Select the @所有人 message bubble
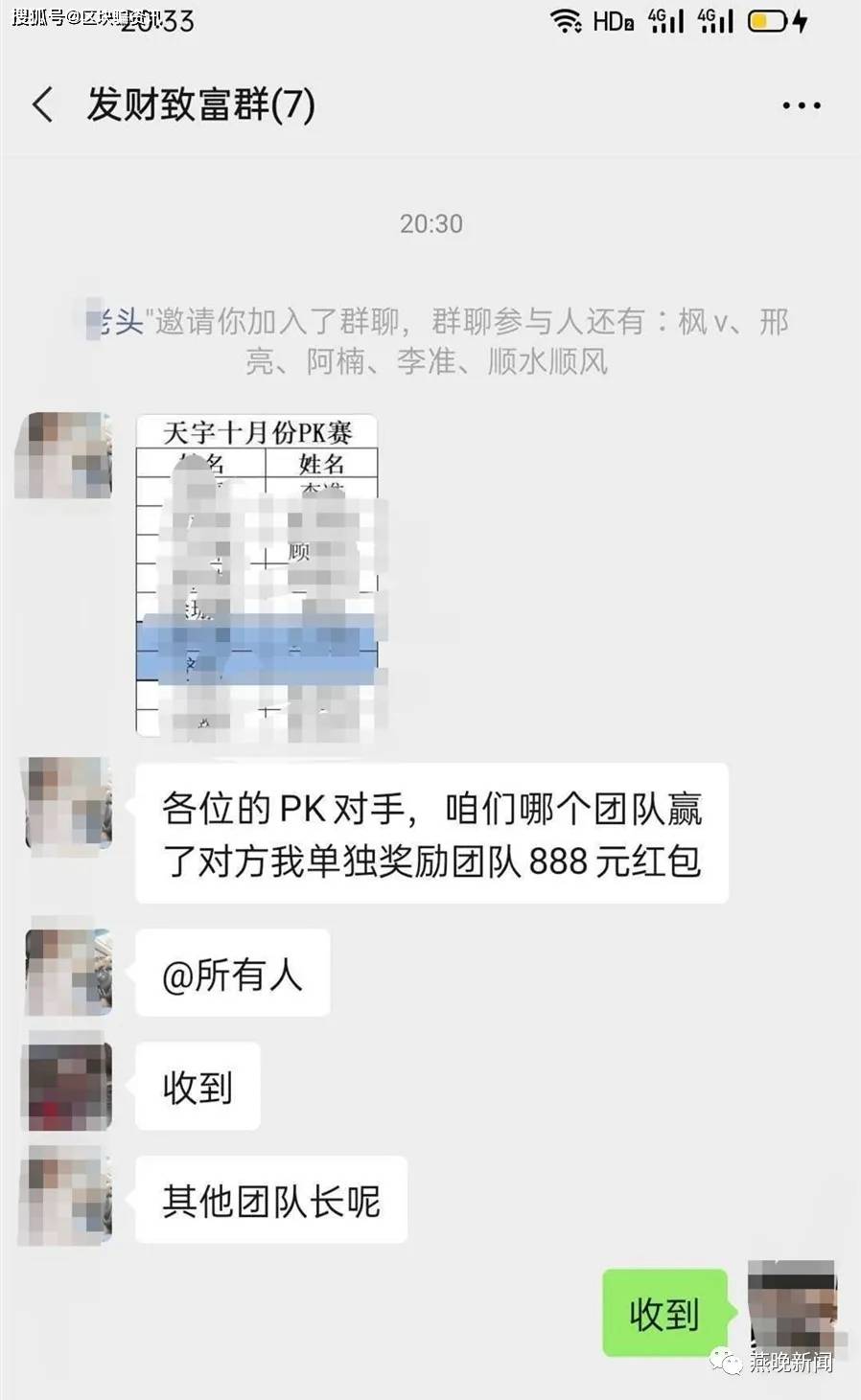The height and width of the screenshot is (1400, 861). click(233, 973)
